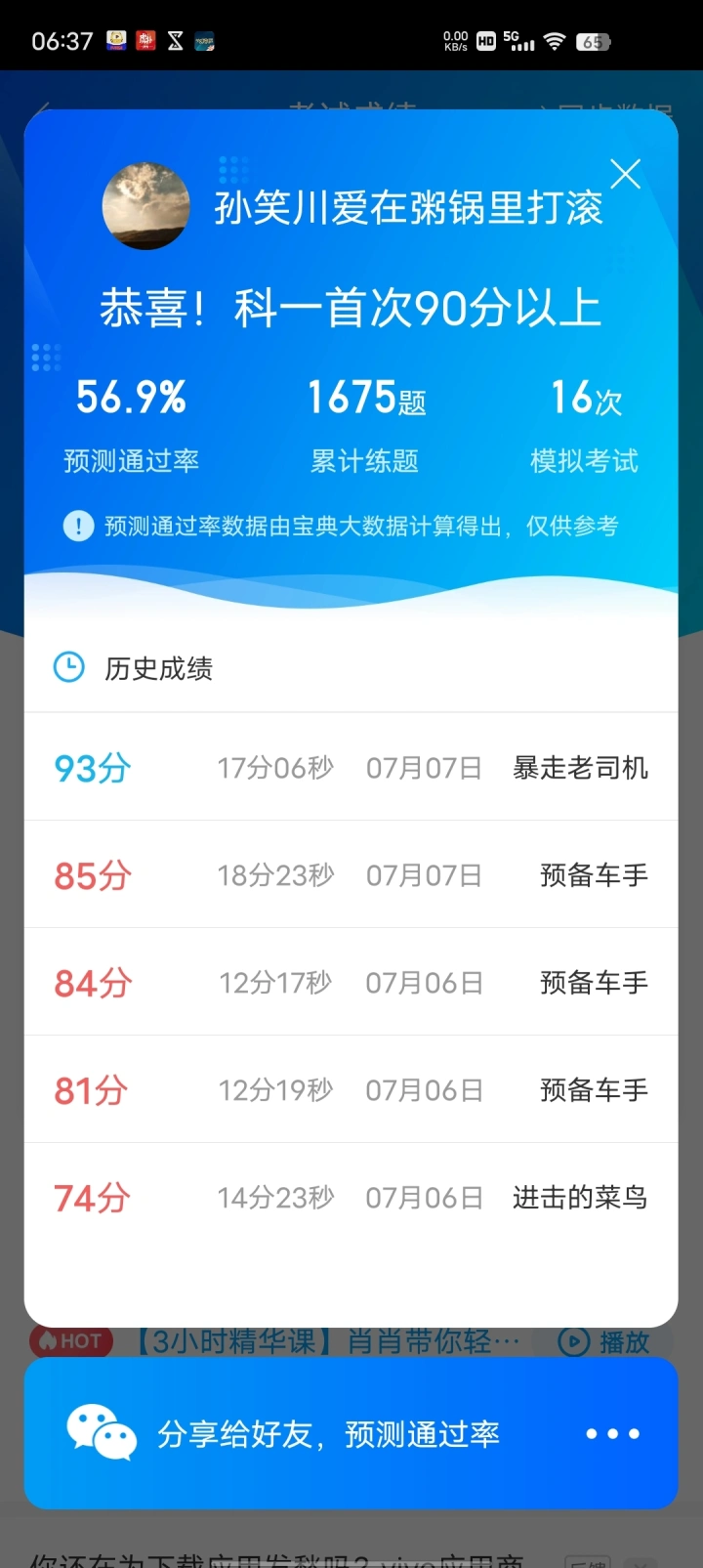Open more share options via three dots
The width and height of the screenshot is (703, 1568).
(612, 1434)
